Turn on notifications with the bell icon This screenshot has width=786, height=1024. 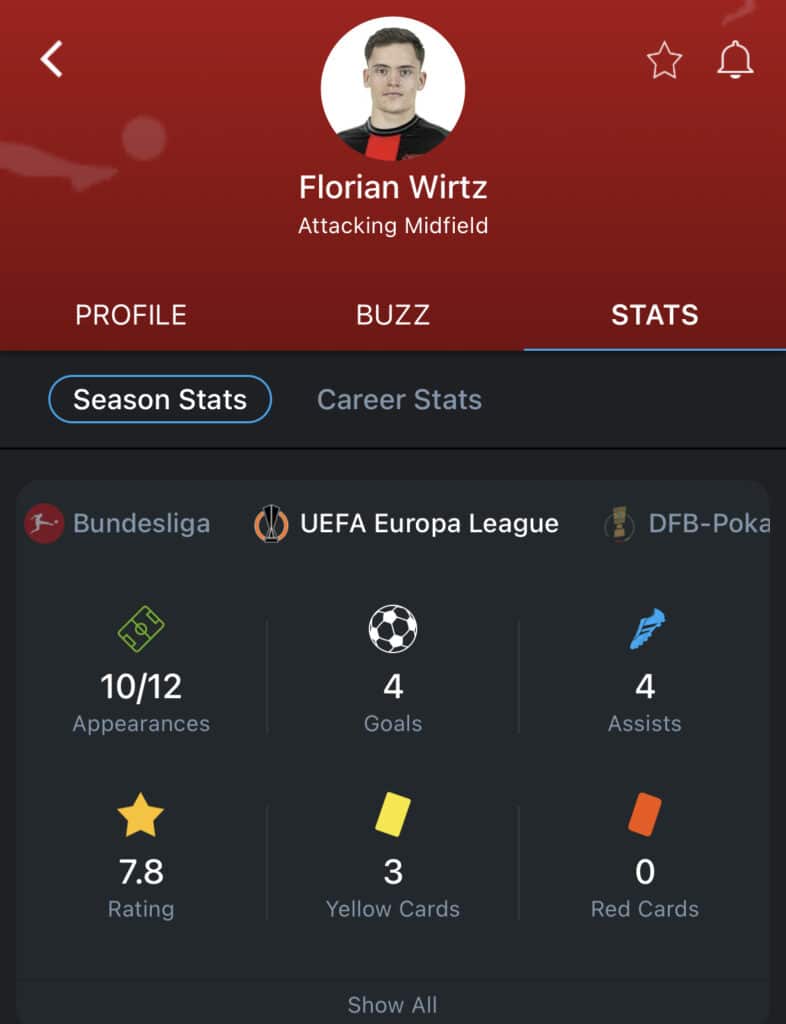(x=735, y=61)
